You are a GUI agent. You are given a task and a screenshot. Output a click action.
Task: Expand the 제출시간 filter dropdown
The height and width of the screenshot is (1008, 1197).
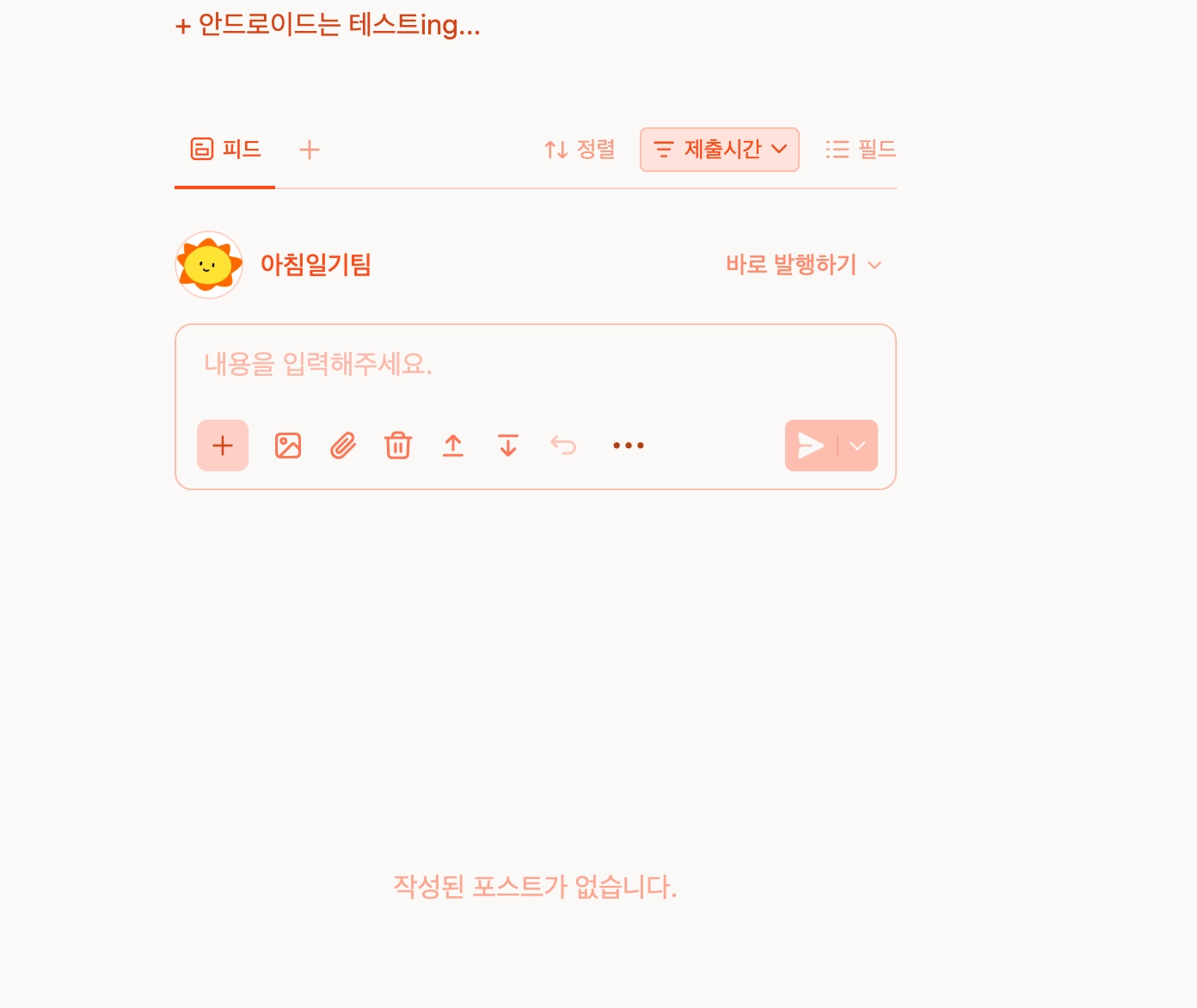[x=720, y=150]
